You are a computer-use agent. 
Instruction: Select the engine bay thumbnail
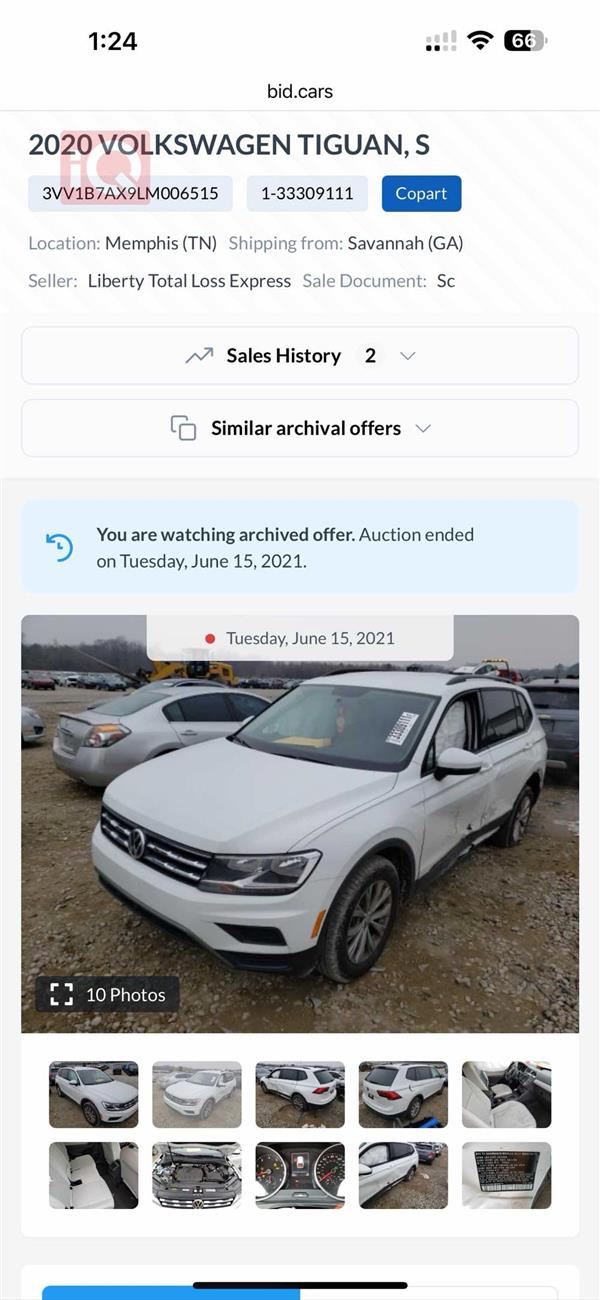[x=197, y=1175]
